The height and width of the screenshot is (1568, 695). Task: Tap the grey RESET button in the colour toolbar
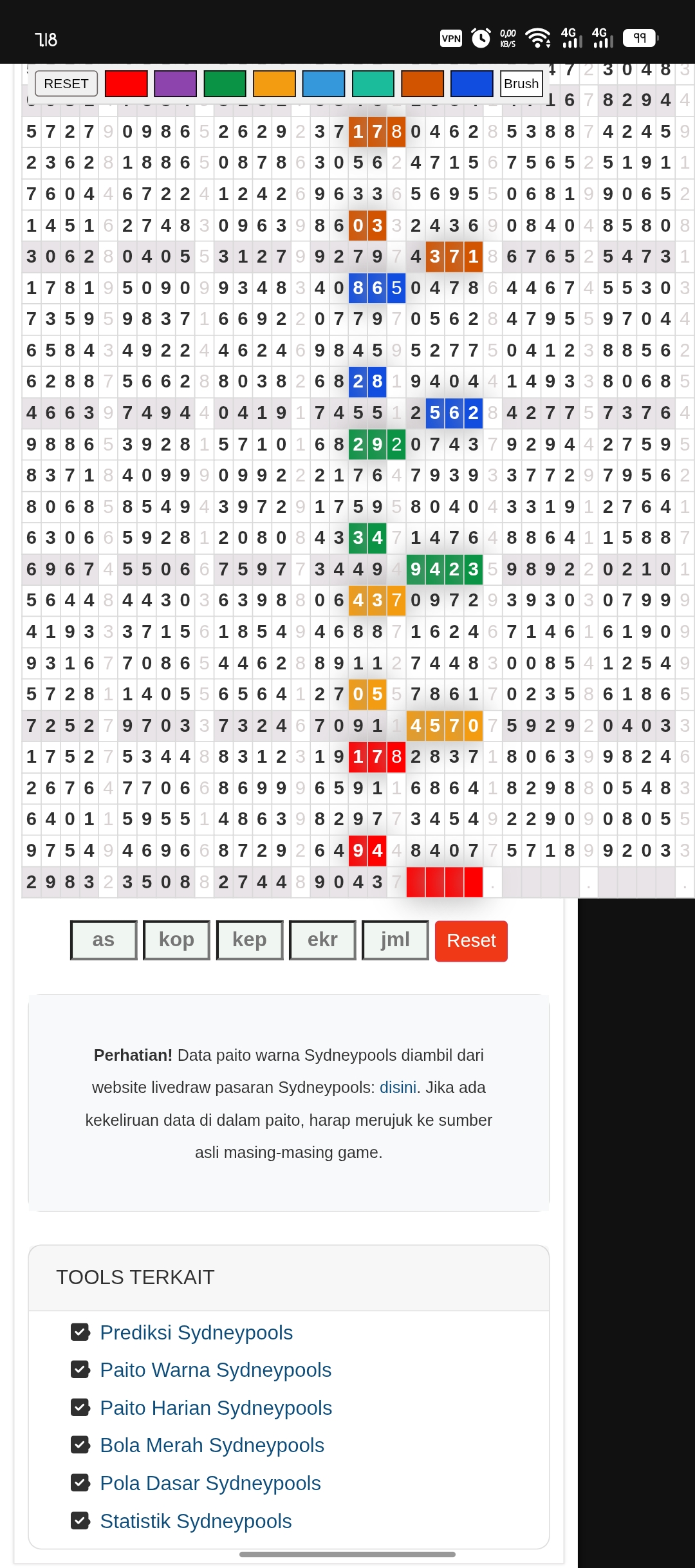(66, 84)
